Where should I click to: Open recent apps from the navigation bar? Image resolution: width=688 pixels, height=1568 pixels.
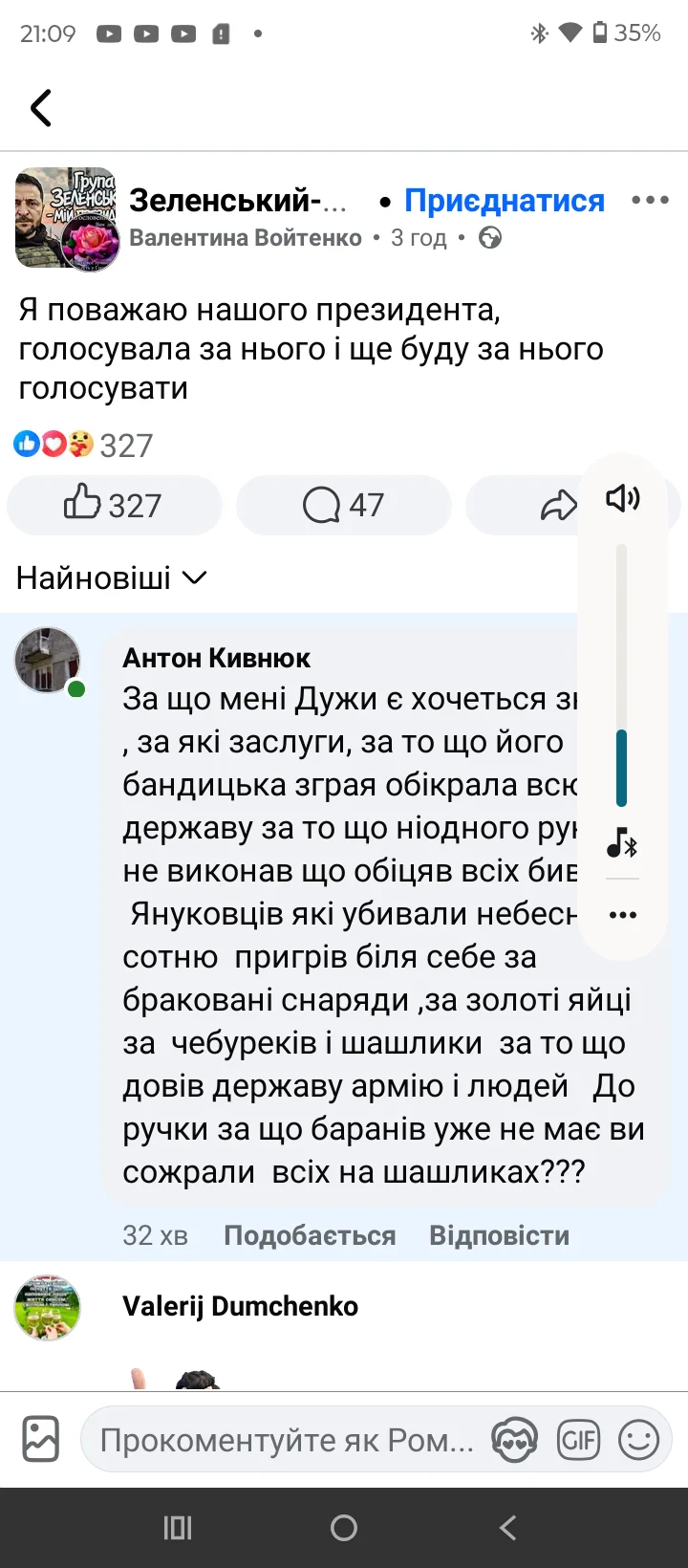pyautogui.click(x=178, y=1528)
